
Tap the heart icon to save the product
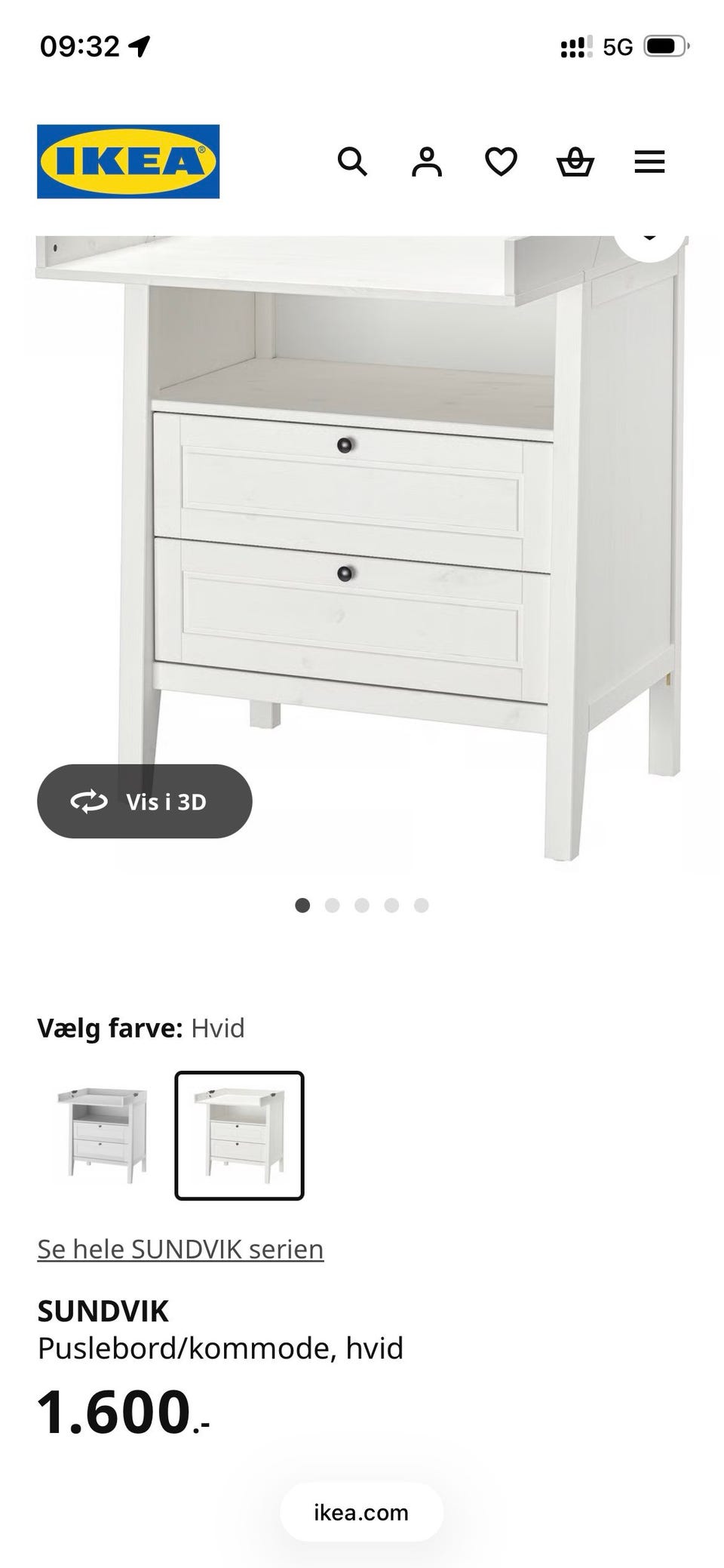pyautogui.click(x=500, y=161)
